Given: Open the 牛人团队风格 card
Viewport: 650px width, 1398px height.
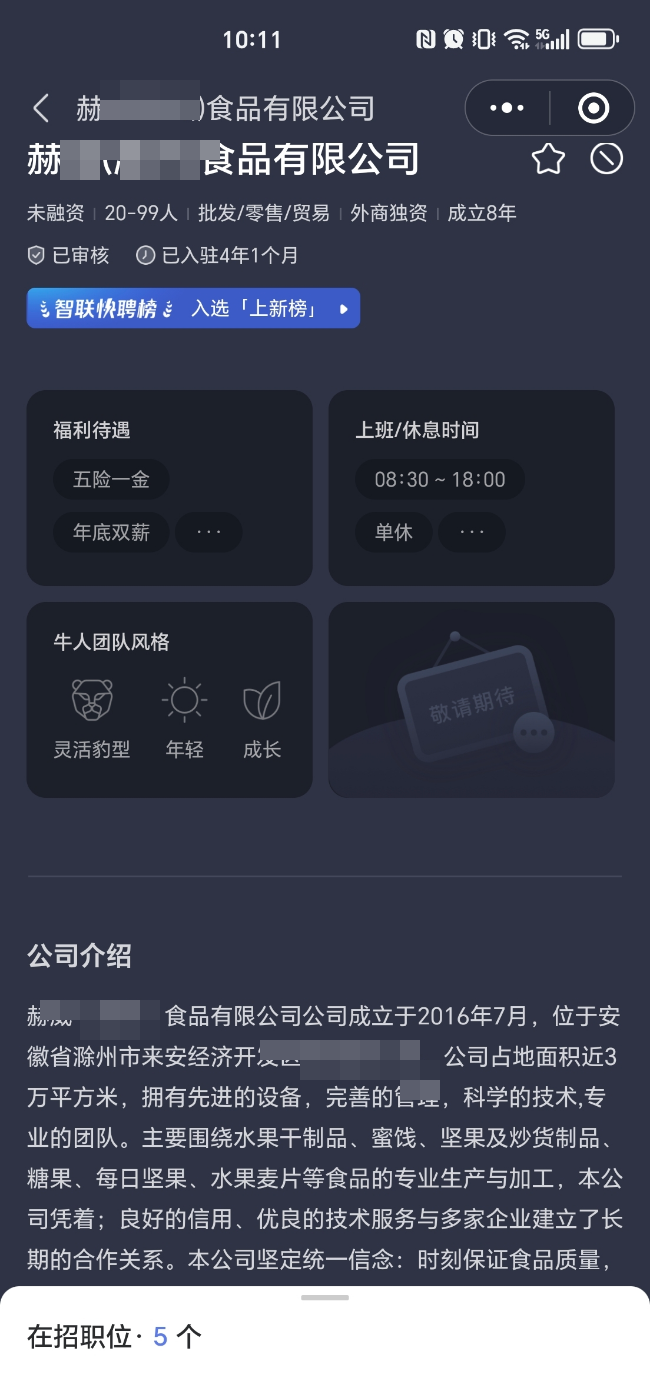Looking at the screenshot, I should point(169,641).
